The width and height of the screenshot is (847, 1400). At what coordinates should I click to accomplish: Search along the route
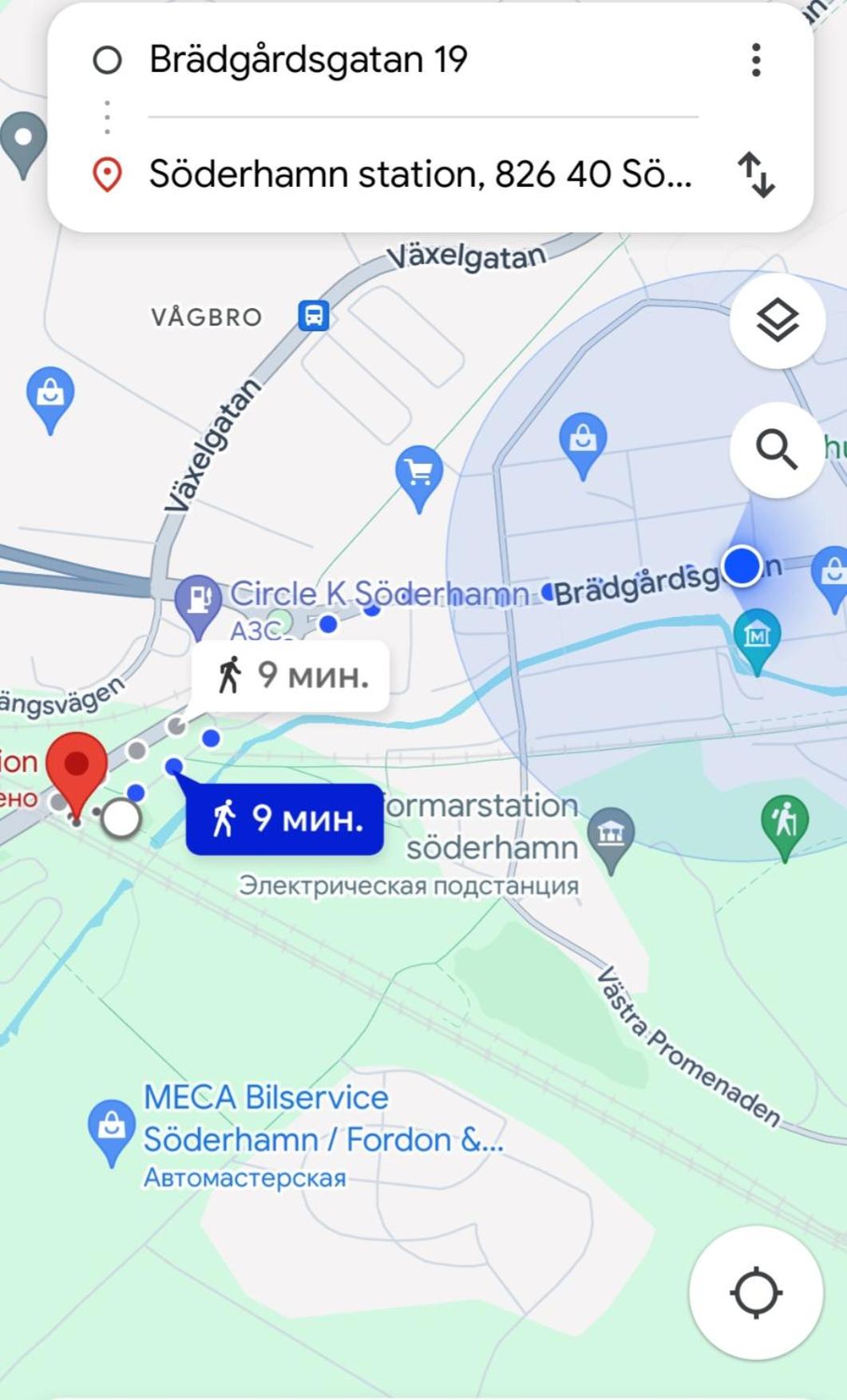click(777, 450)
